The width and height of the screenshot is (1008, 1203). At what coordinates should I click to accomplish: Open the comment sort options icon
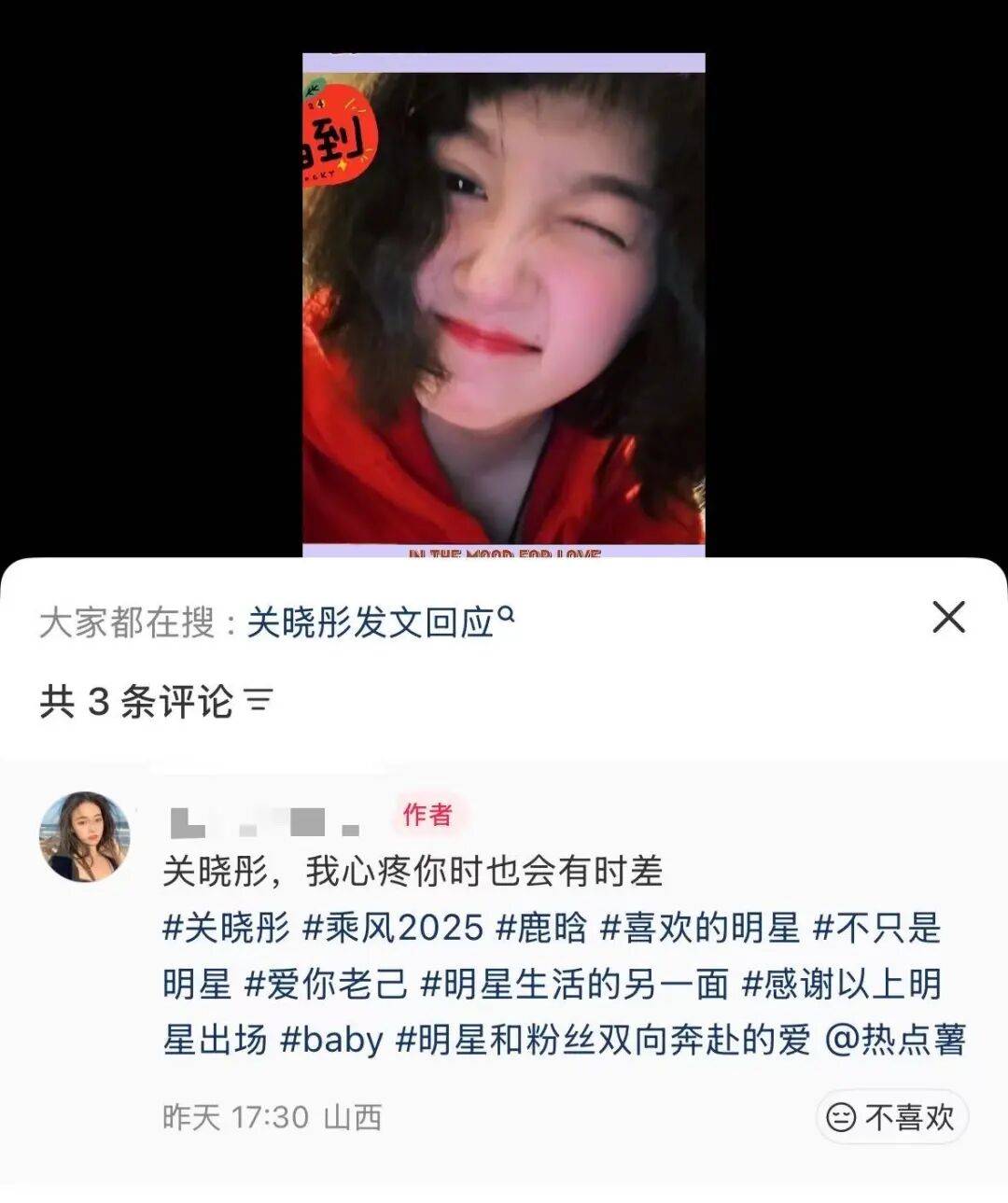(x=259, y=701)
